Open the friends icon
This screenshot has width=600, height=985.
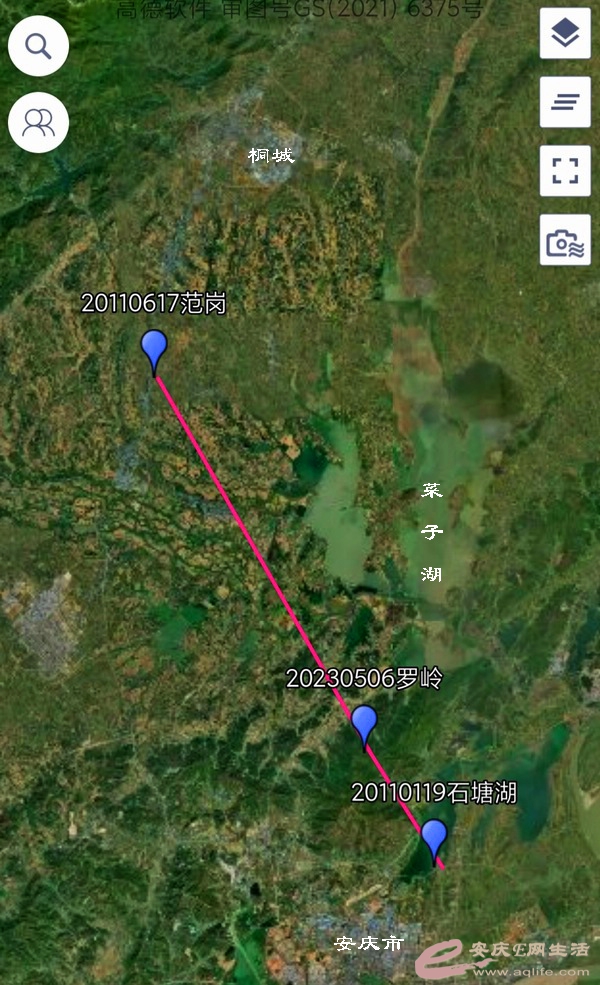pyautogui.click(x=38, y=122)
